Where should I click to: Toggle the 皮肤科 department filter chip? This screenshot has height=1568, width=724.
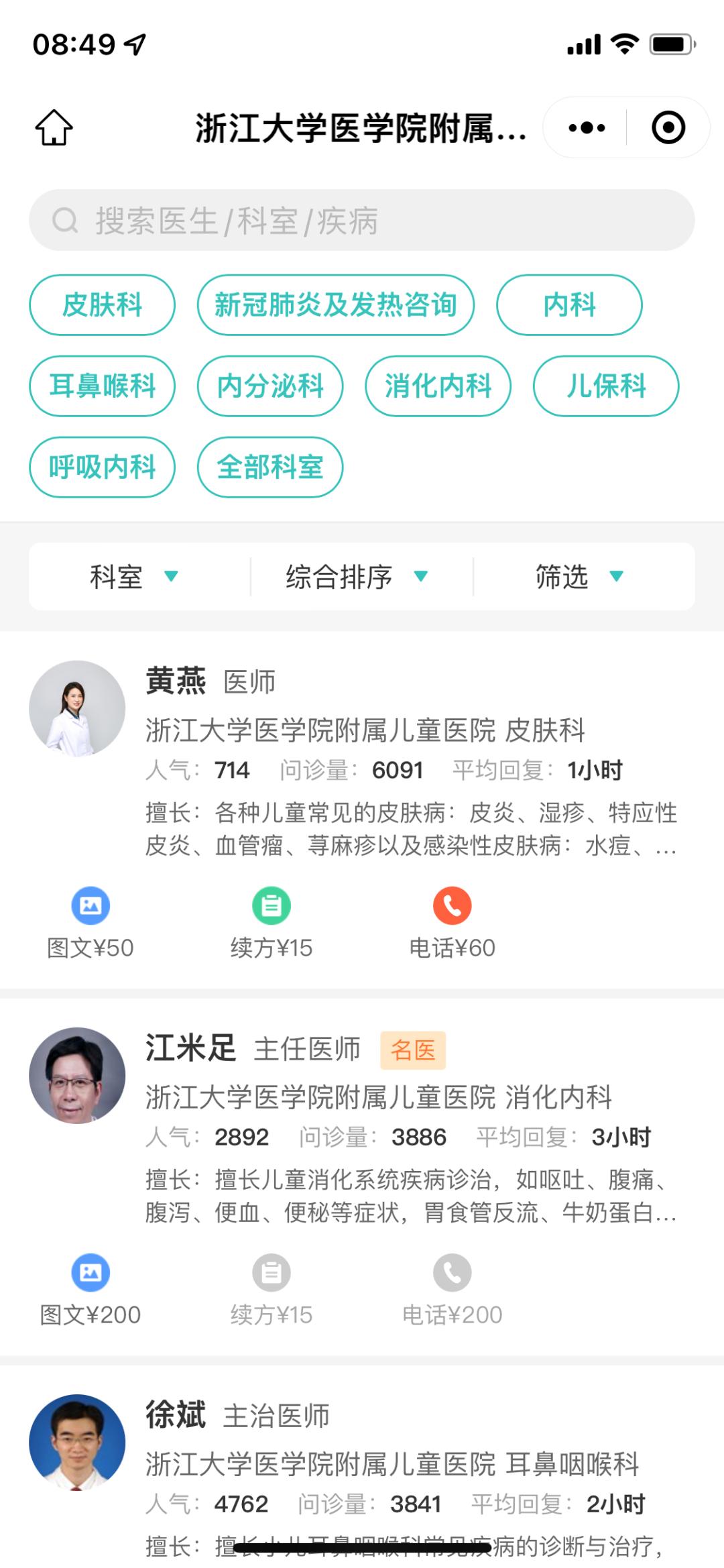tap(101, 306)
